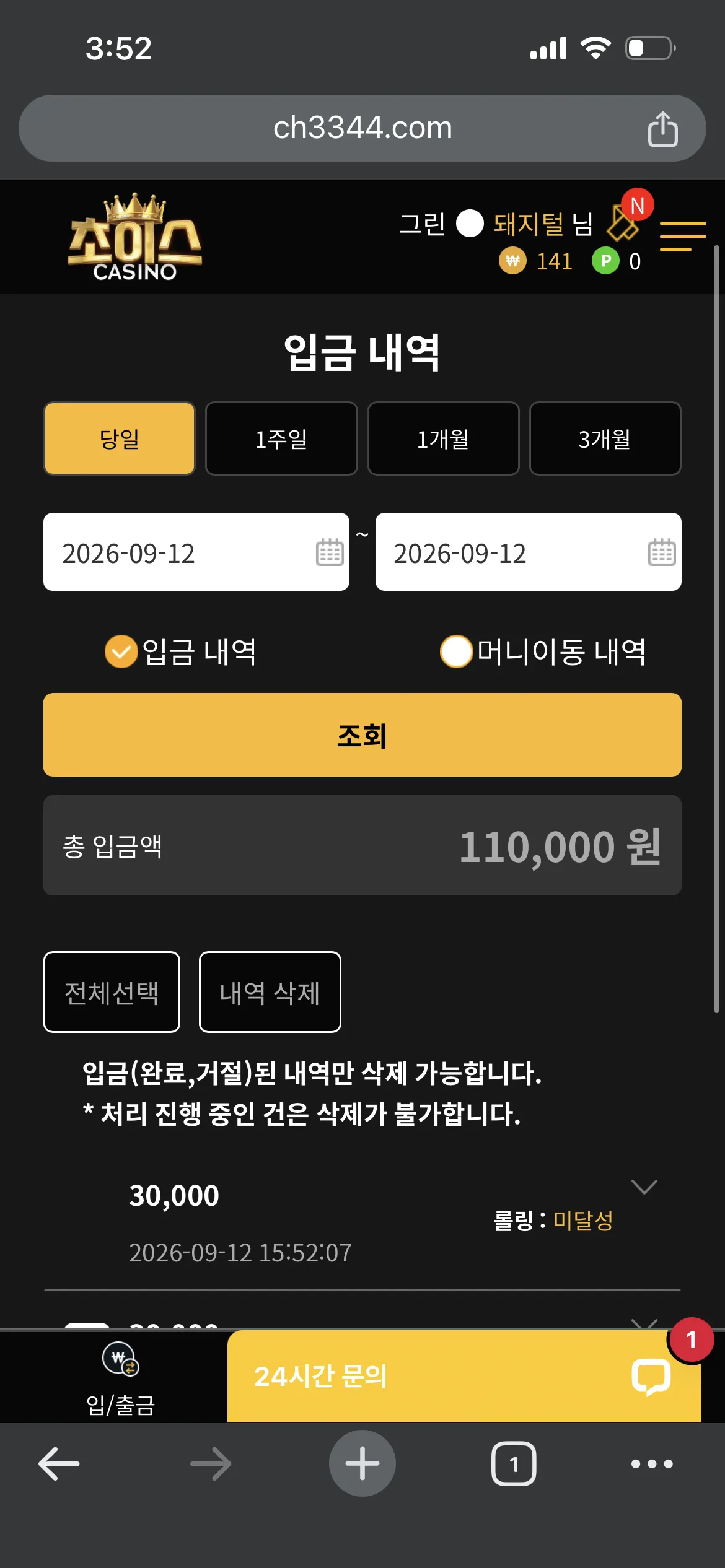Screen dimensions: 725x1568
Task: Open the browser's more options menu
Action: point(652,1464)
